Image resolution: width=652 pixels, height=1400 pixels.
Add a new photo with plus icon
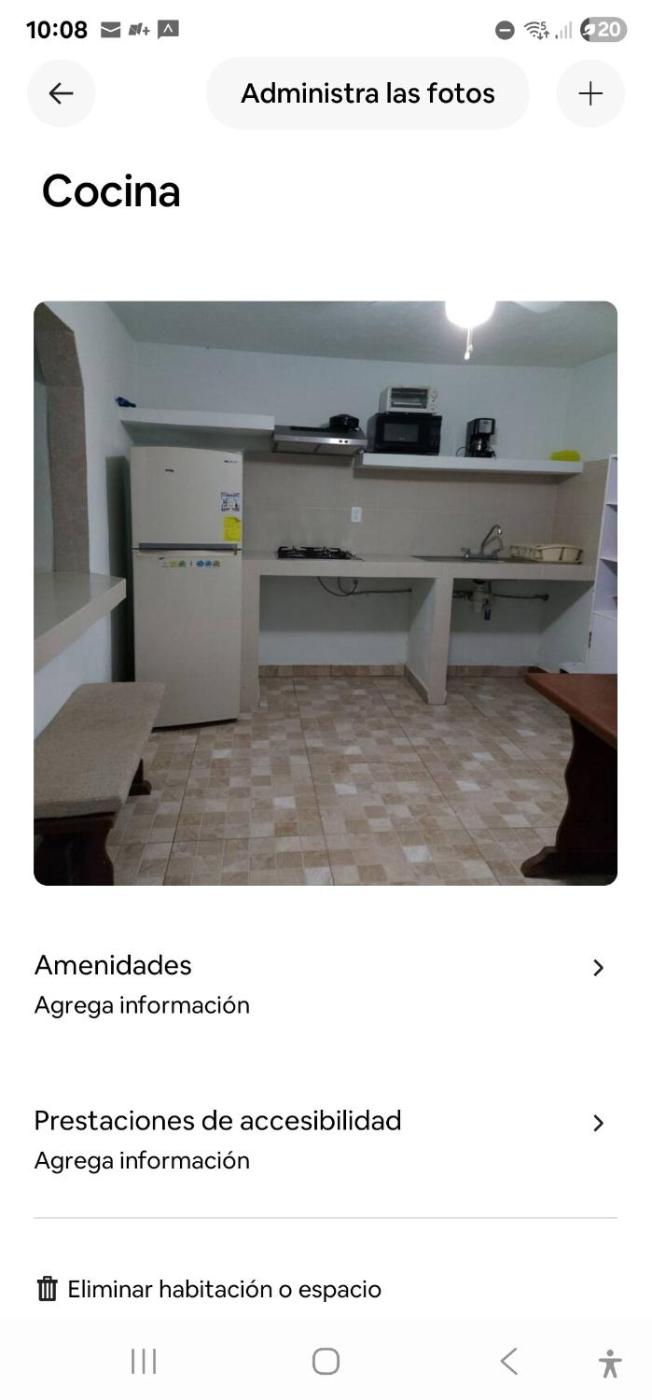(590, 94)
